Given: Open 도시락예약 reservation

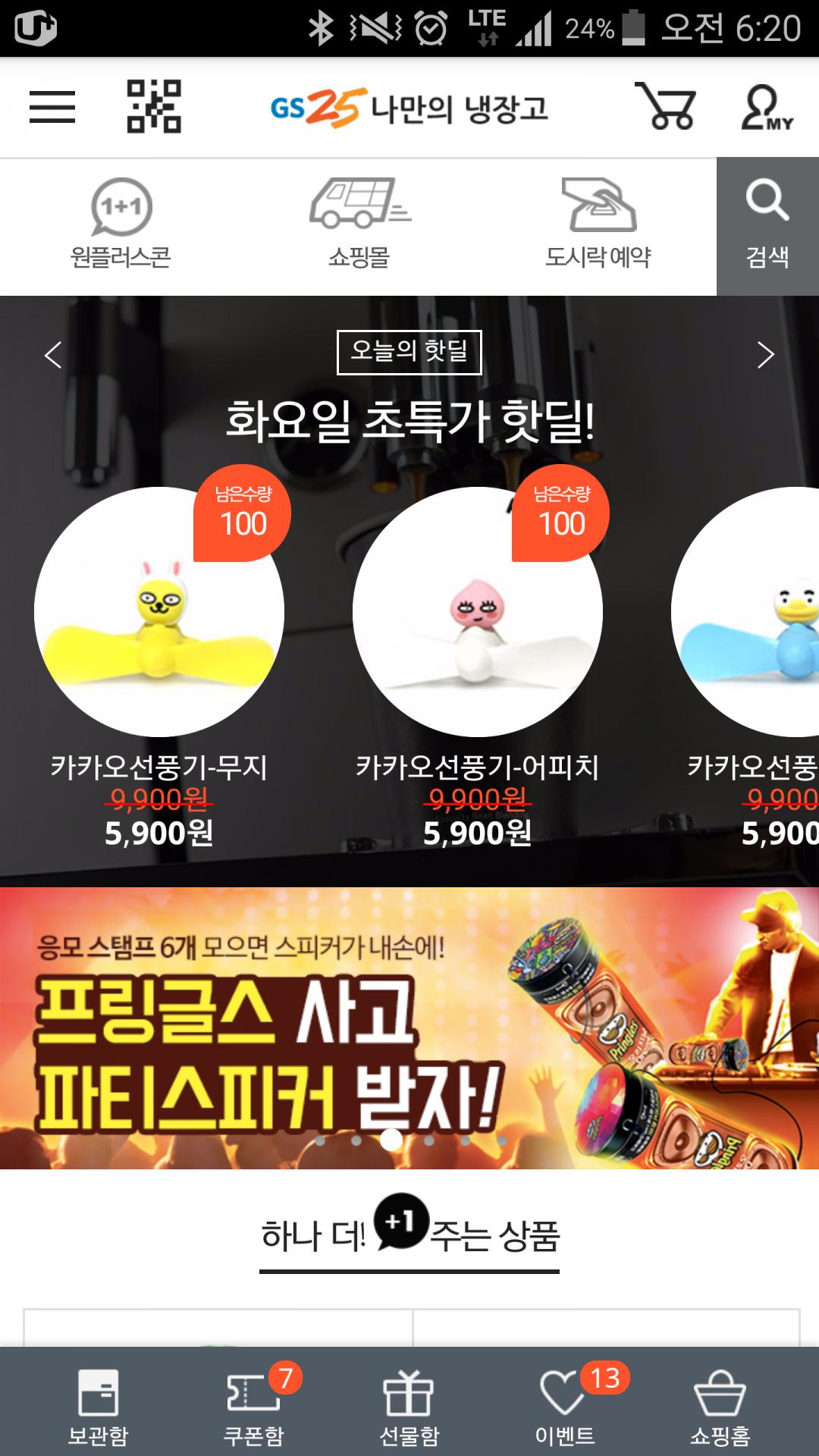Looking at the screenshot, I should pyautogui.click(x=598, y=225).
